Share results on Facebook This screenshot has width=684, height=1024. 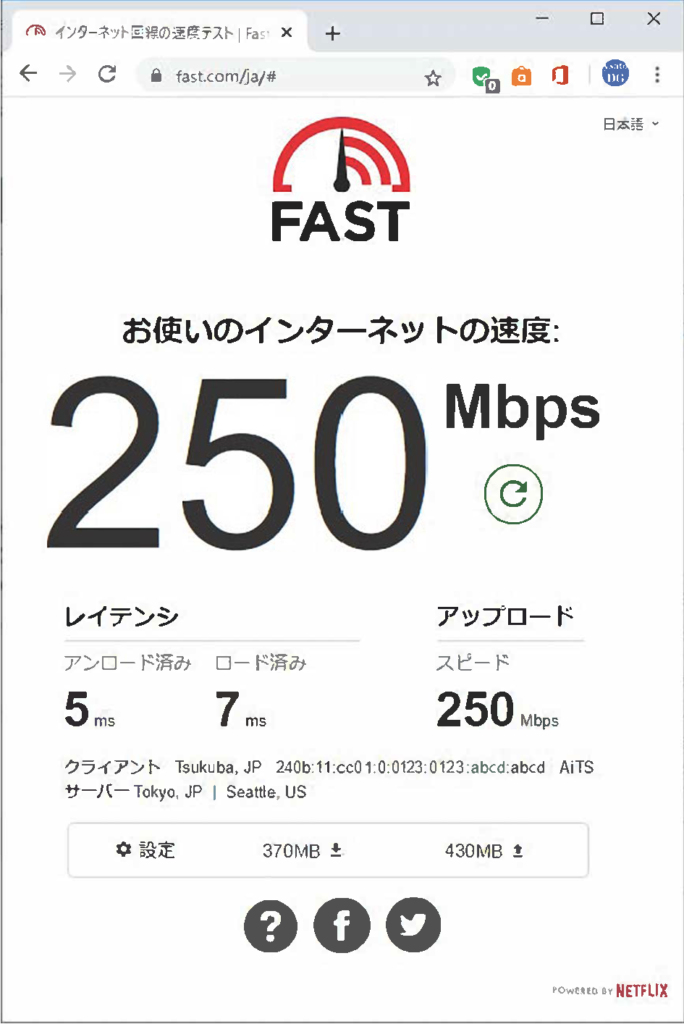pyautogui.click(x=341, y=927)
